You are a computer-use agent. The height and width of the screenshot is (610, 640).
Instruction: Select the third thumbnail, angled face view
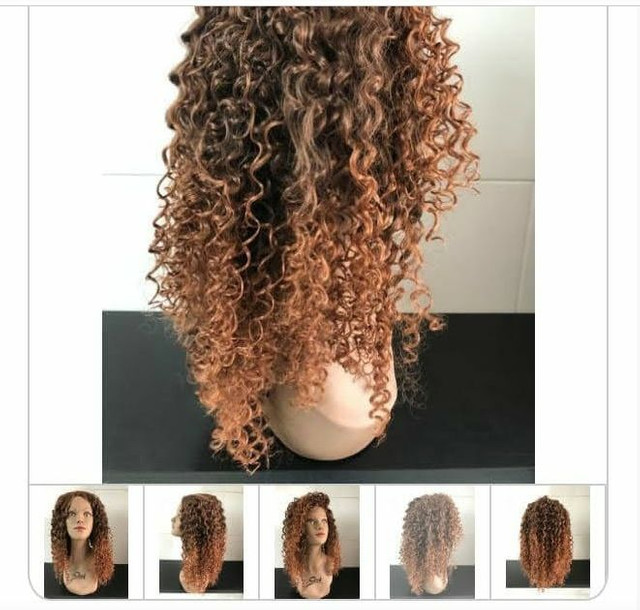[316, 541]
